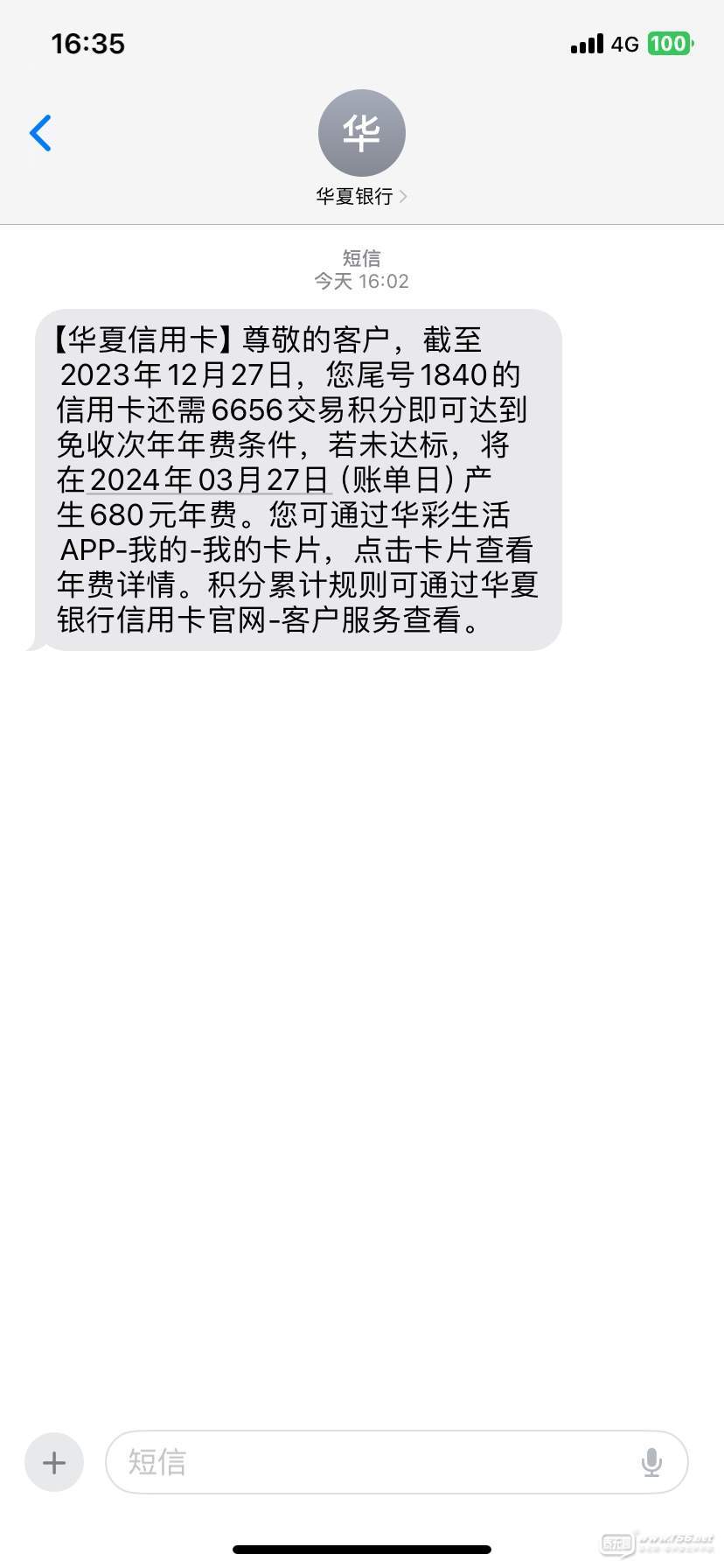This screenshot has height=1568, width=724.
Task: Open the plus attachments button
Action: point(54,1462)
